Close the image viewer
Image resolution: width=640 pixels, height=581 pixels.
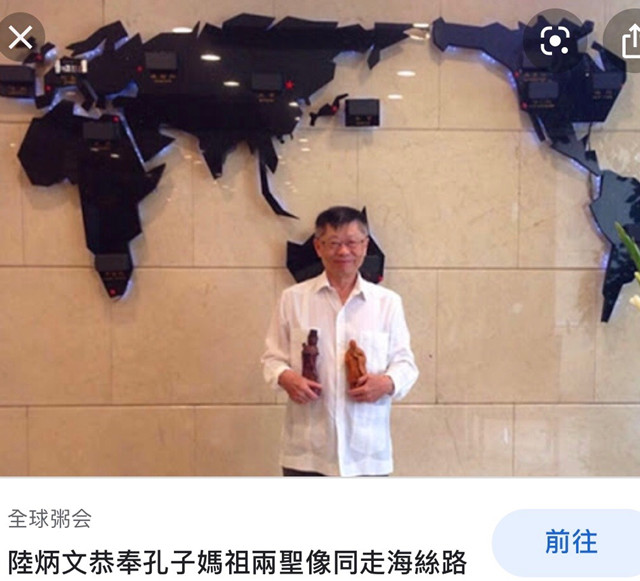(21, 39)
